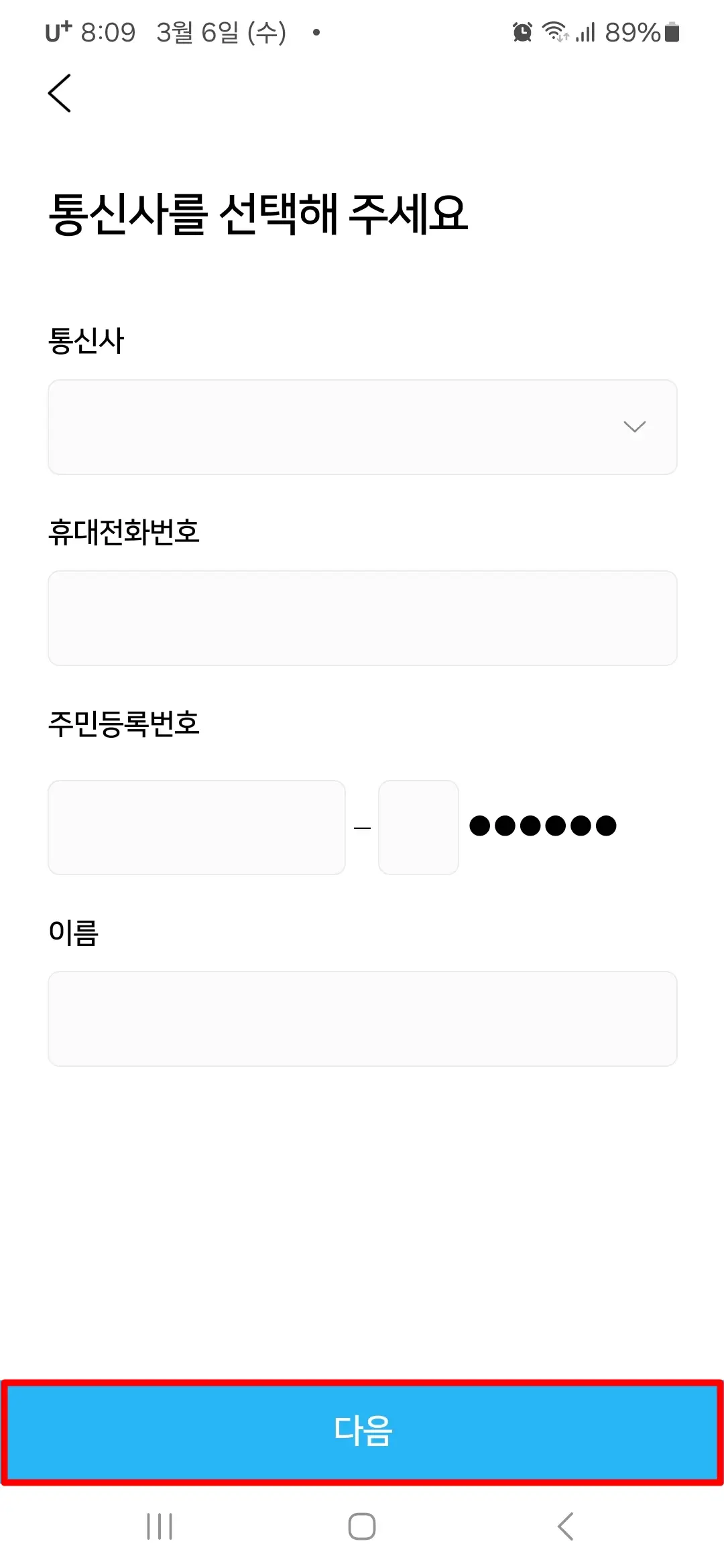This screenshot has height=1568, width=724.
Task: Tap the alarm clock icon in status bar
Action: (522, 31)
